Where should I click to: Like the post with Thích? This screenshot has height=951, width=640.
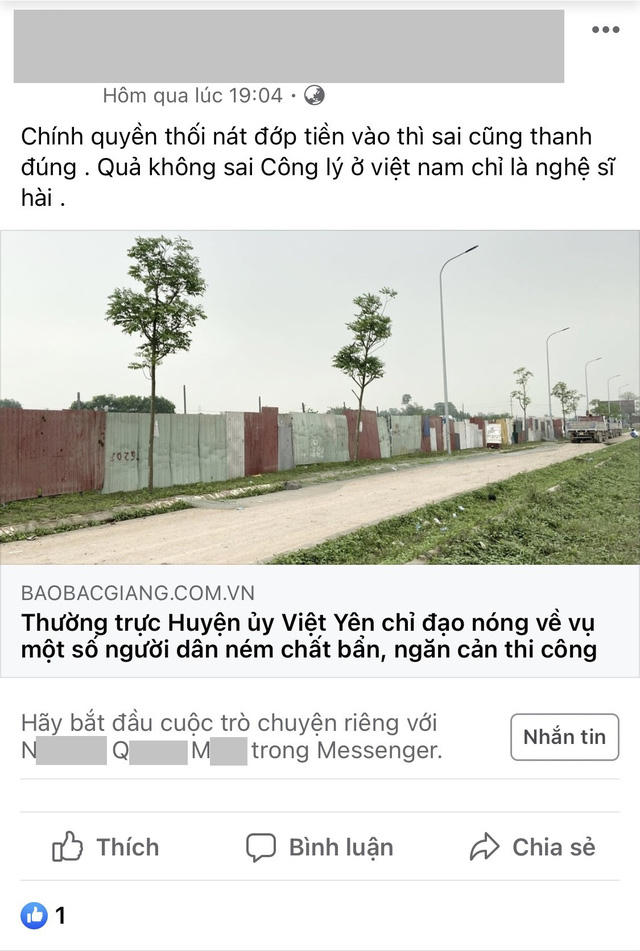pyautogui.click(x=106, y=847)
